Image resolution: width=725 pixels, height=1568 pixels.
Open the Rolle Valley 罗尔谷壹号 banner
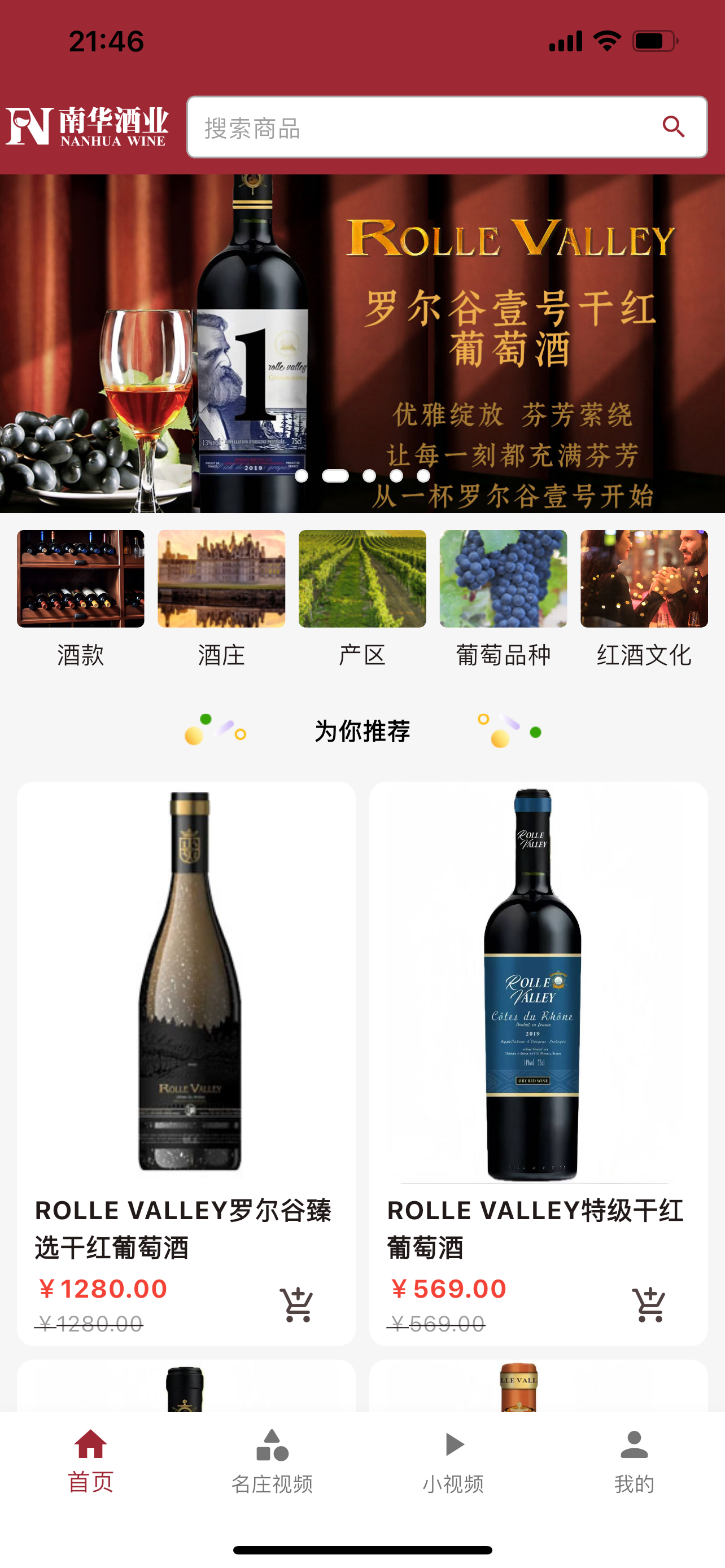362,343
